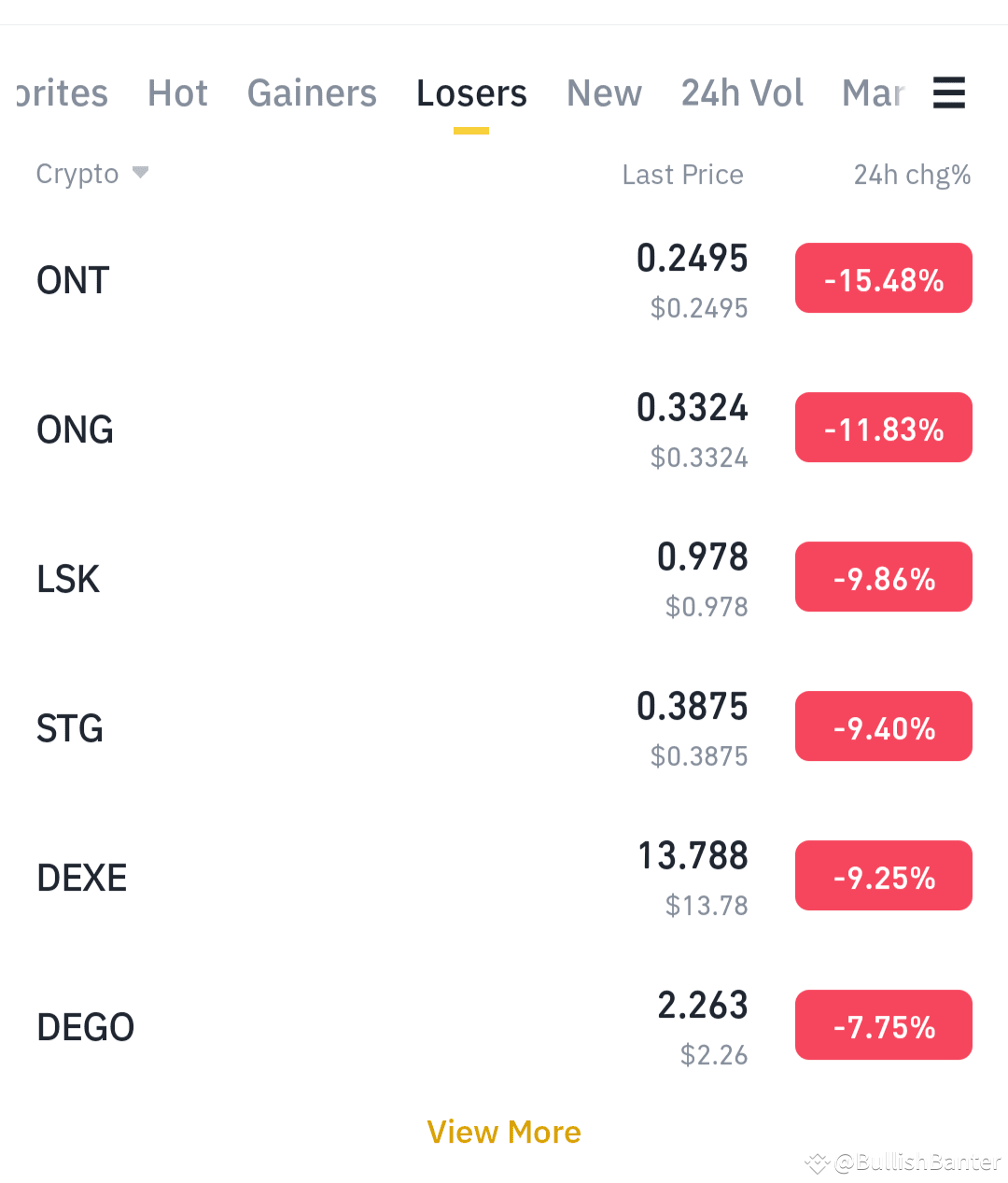Tap DEGO's -7.75% change badge
1008x1183 pixels.
[883, 1024]
